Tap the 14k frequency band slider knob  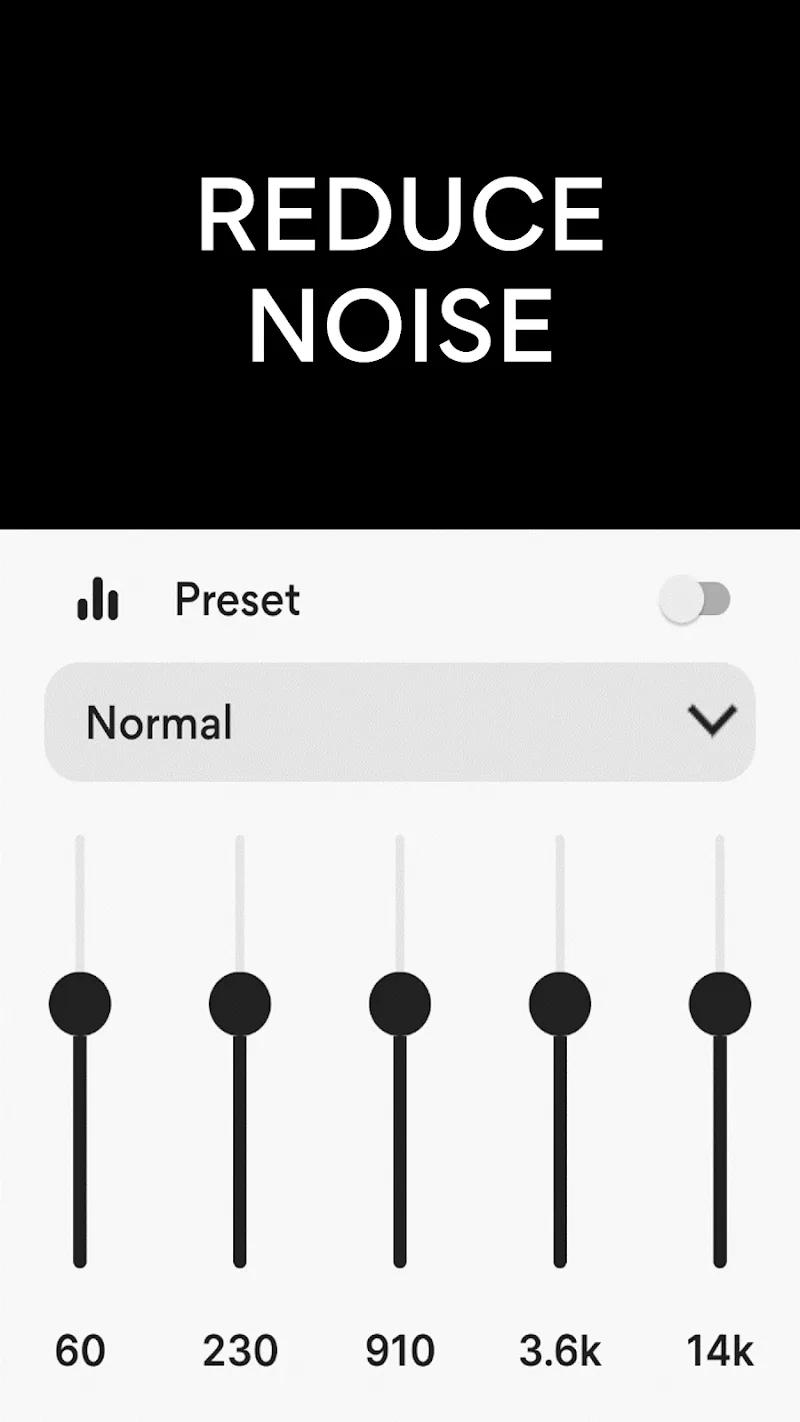[x=720, y=1003]
